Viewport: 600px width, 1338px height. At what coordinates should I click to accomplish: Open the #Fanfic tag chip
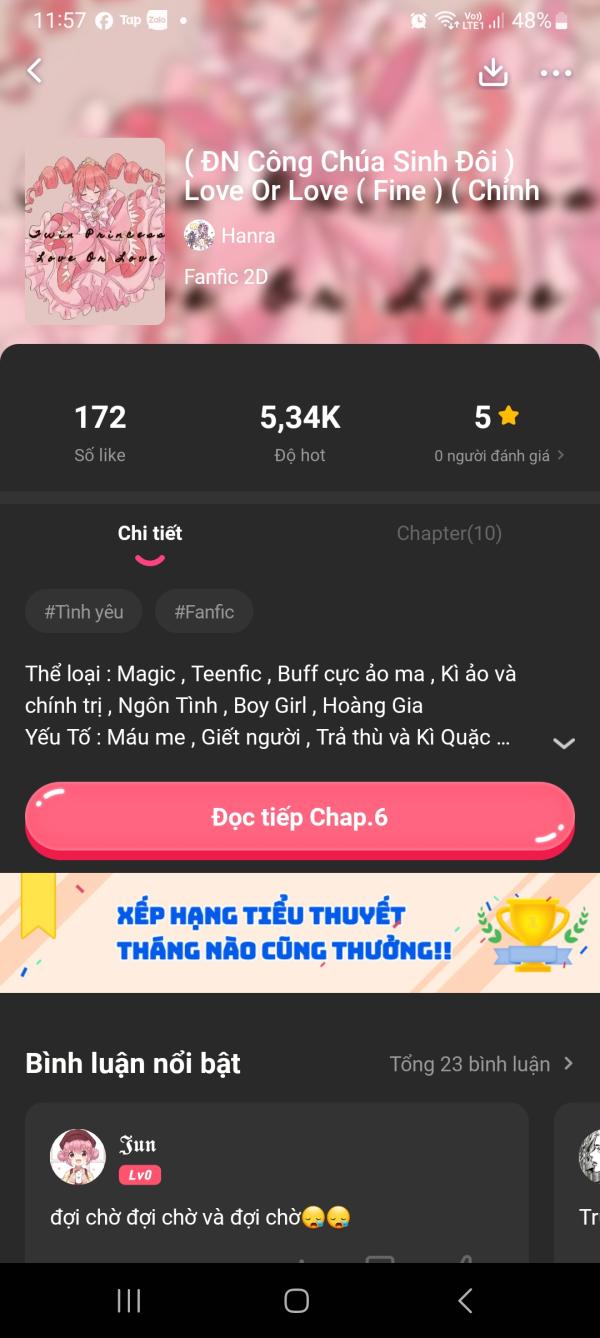pyautogui.click(x=204, y=612)
